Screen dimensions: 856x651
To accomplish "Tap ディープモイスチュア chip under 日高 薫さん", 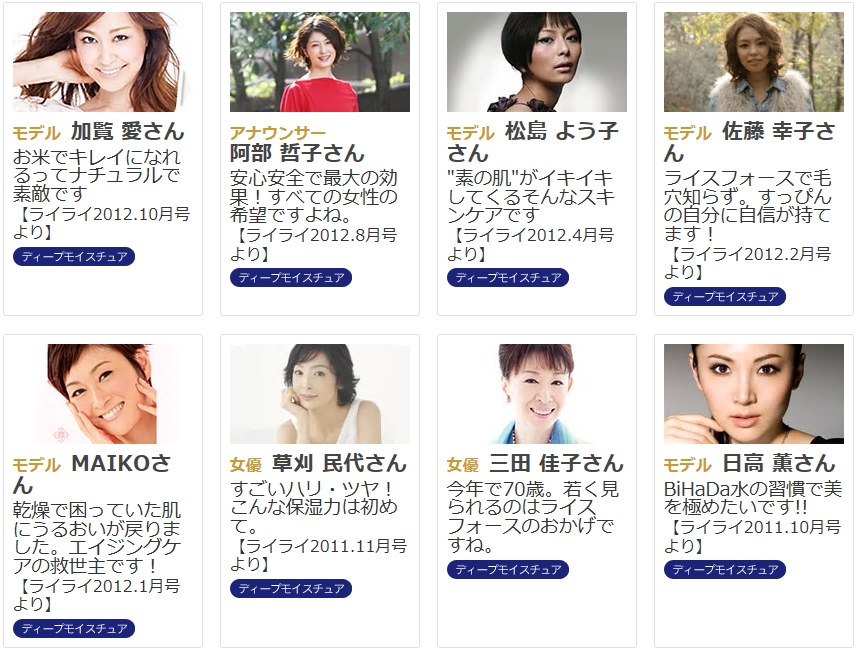I will 725,570.
